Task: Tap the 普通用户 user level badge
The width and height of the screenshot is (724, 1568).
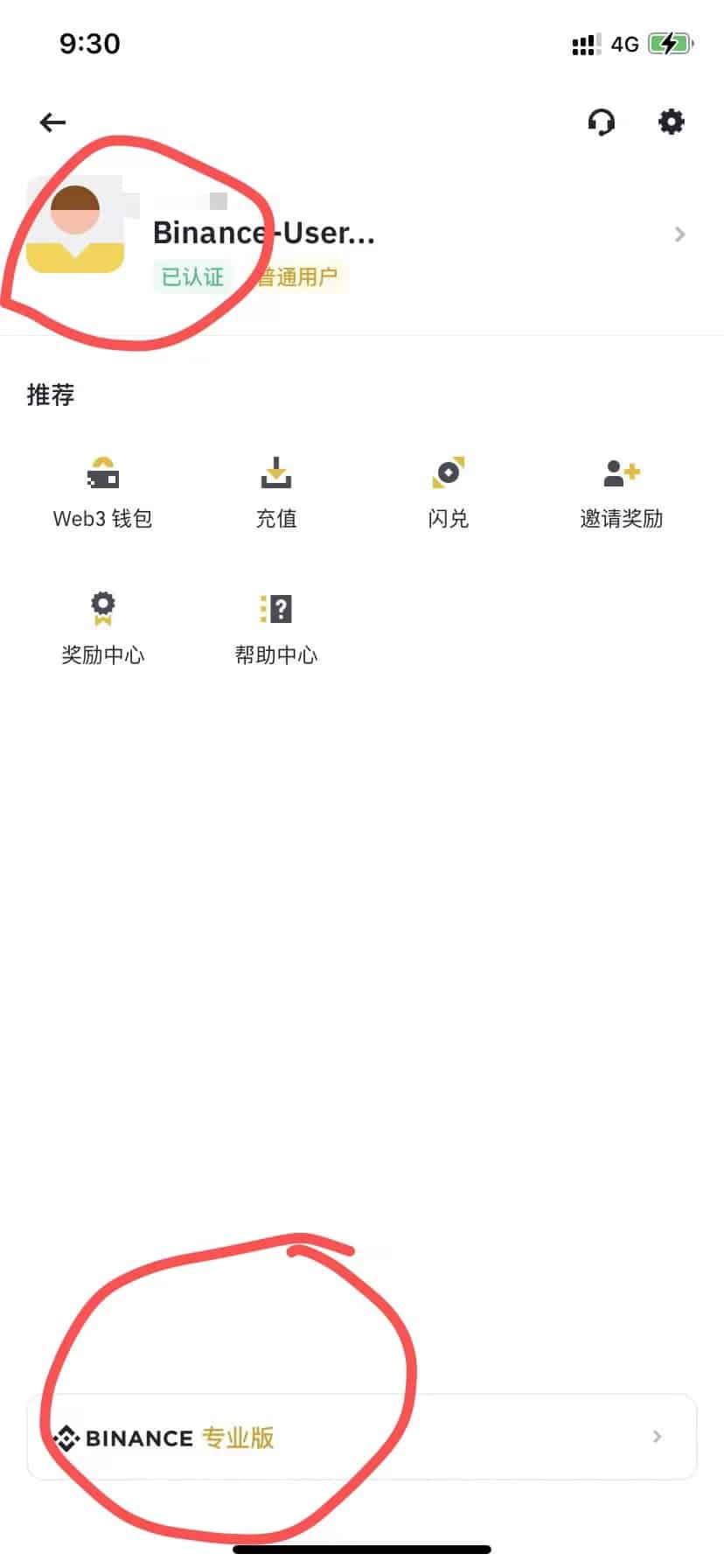Action: pyautogui.click(x=299, y=276)
